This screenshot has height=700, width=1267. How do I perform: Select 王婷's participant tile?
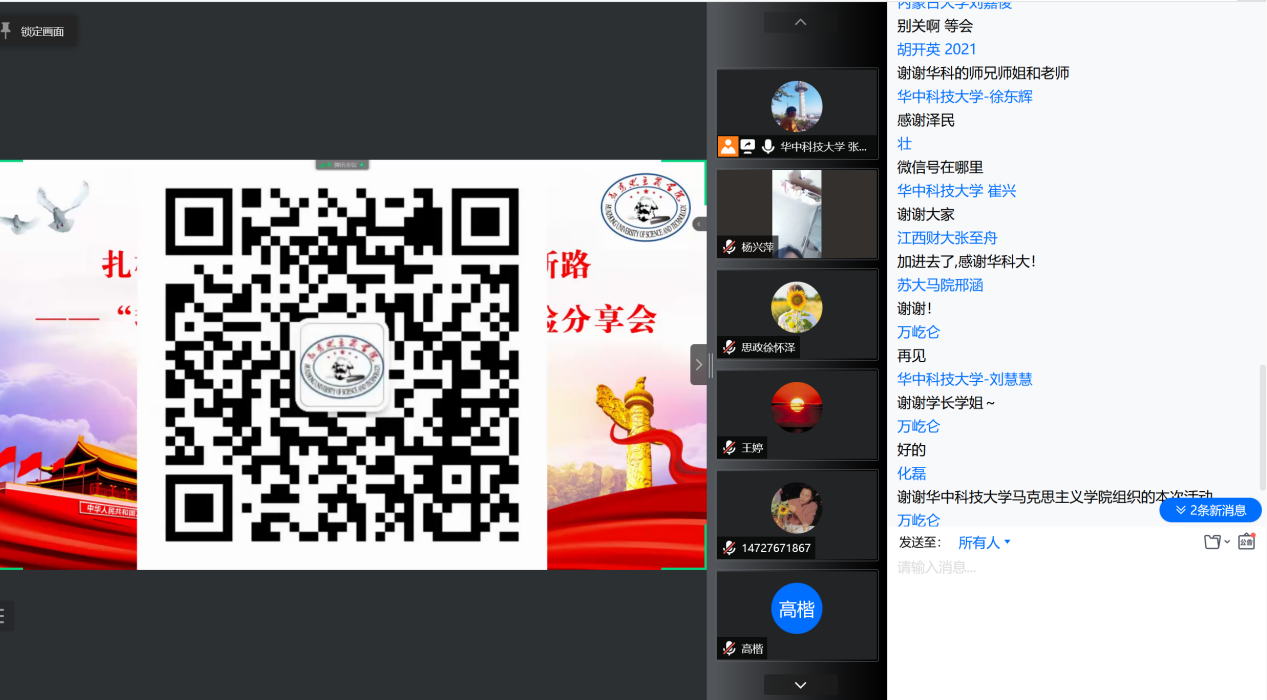(x=797, y=414)
